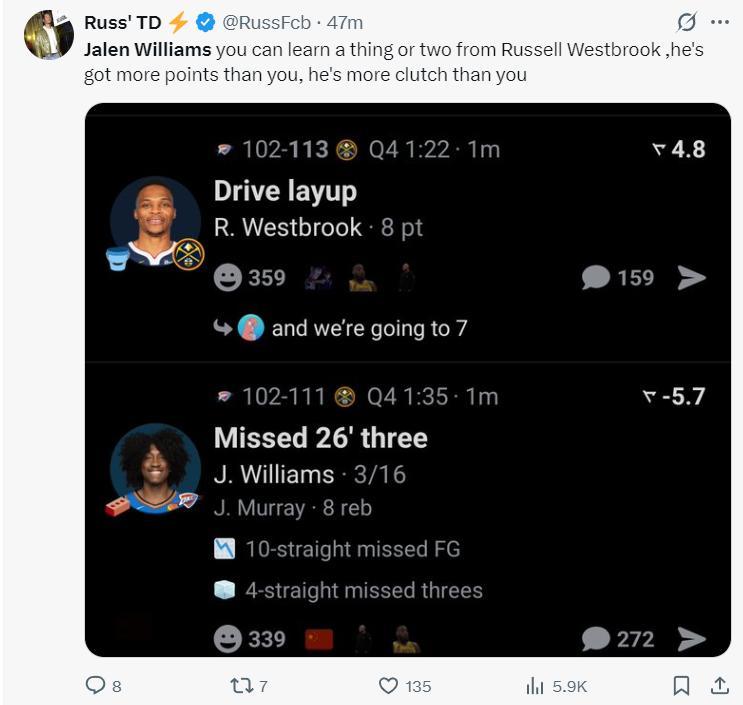Tap the Grok icon beside overflow menu
The height and width of the screenshot is (705, 743).
tap(686, 22)
